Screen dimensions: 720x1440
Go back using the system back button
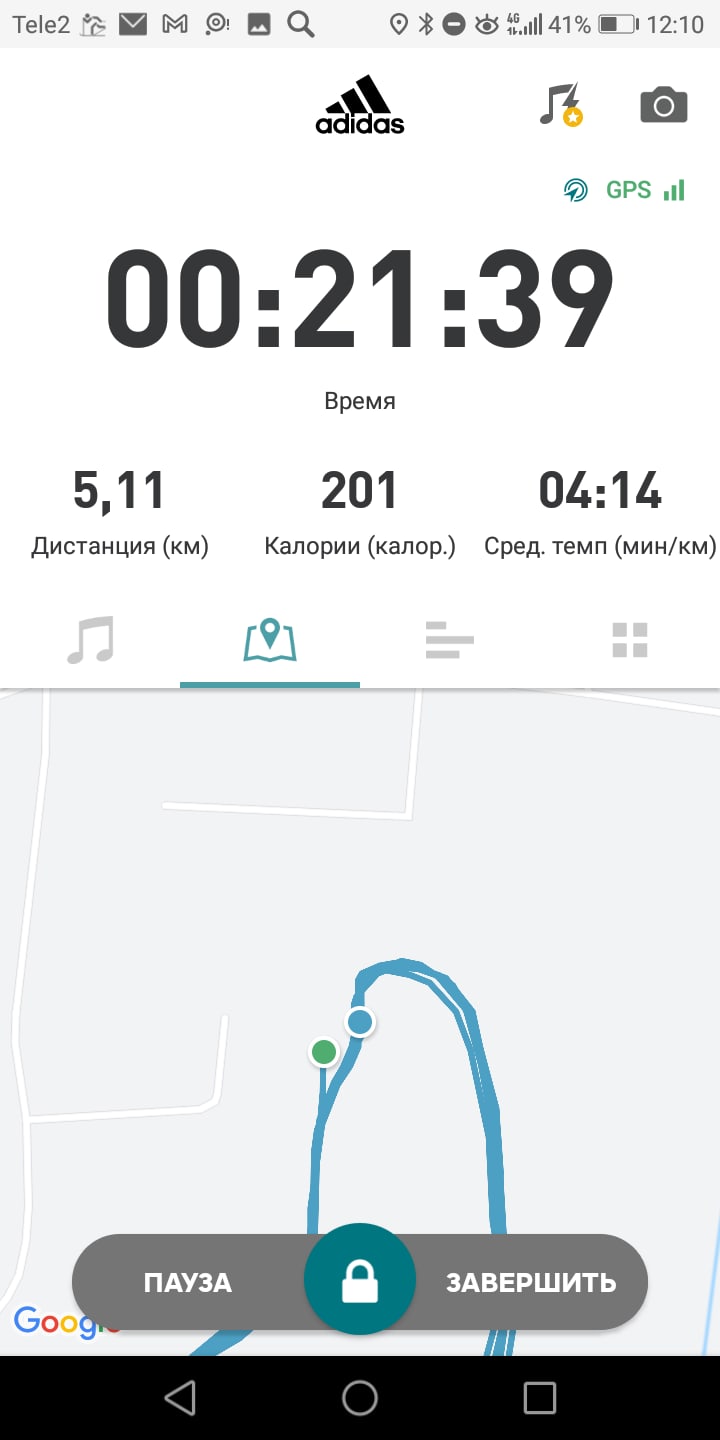[180, 1397]
